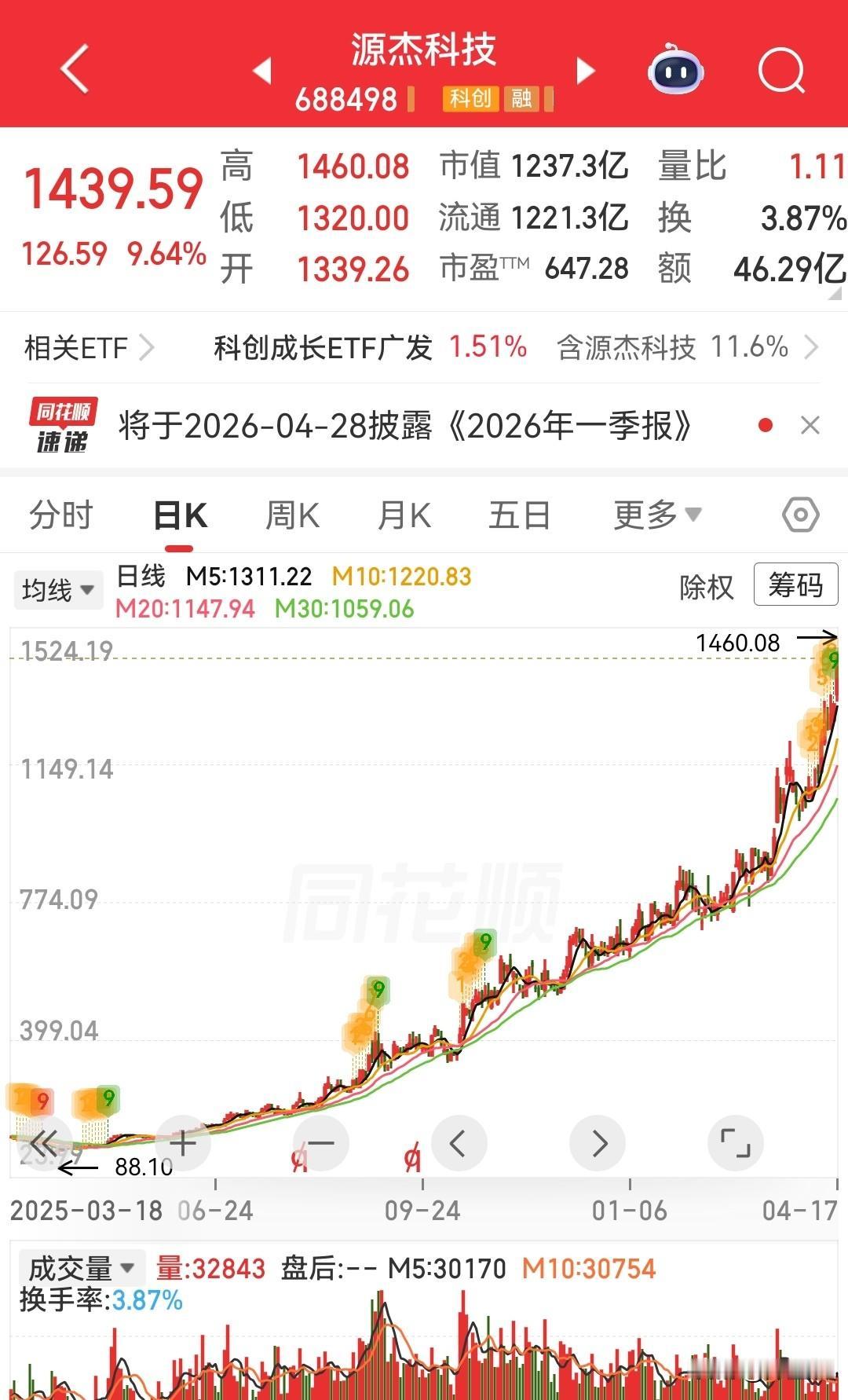Zoom in on chart with plus icon
The image size is (848, 1400).
click(x=183, y=1143)
